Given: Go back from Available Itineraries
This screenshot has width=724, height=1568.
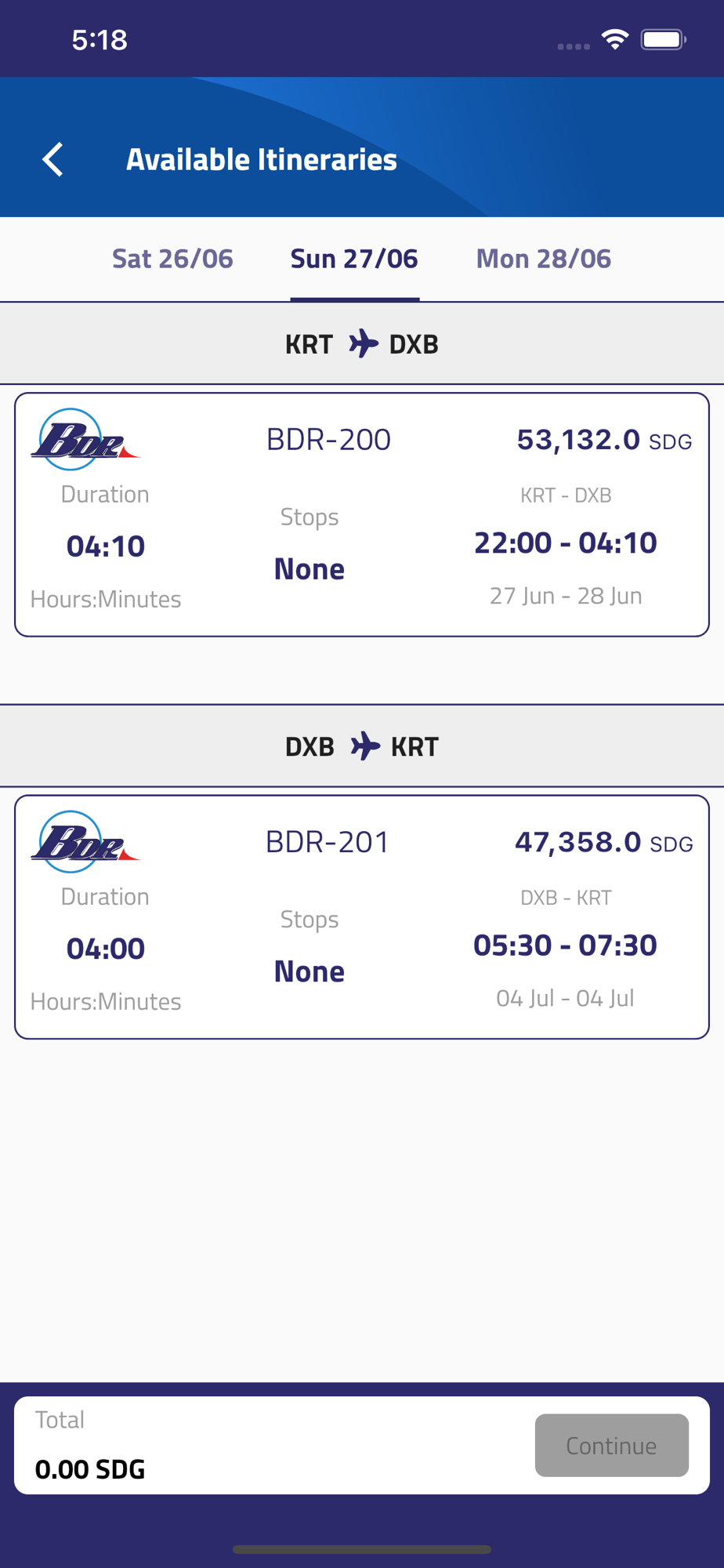Looking at the screenshot, I should coord(52,160).
